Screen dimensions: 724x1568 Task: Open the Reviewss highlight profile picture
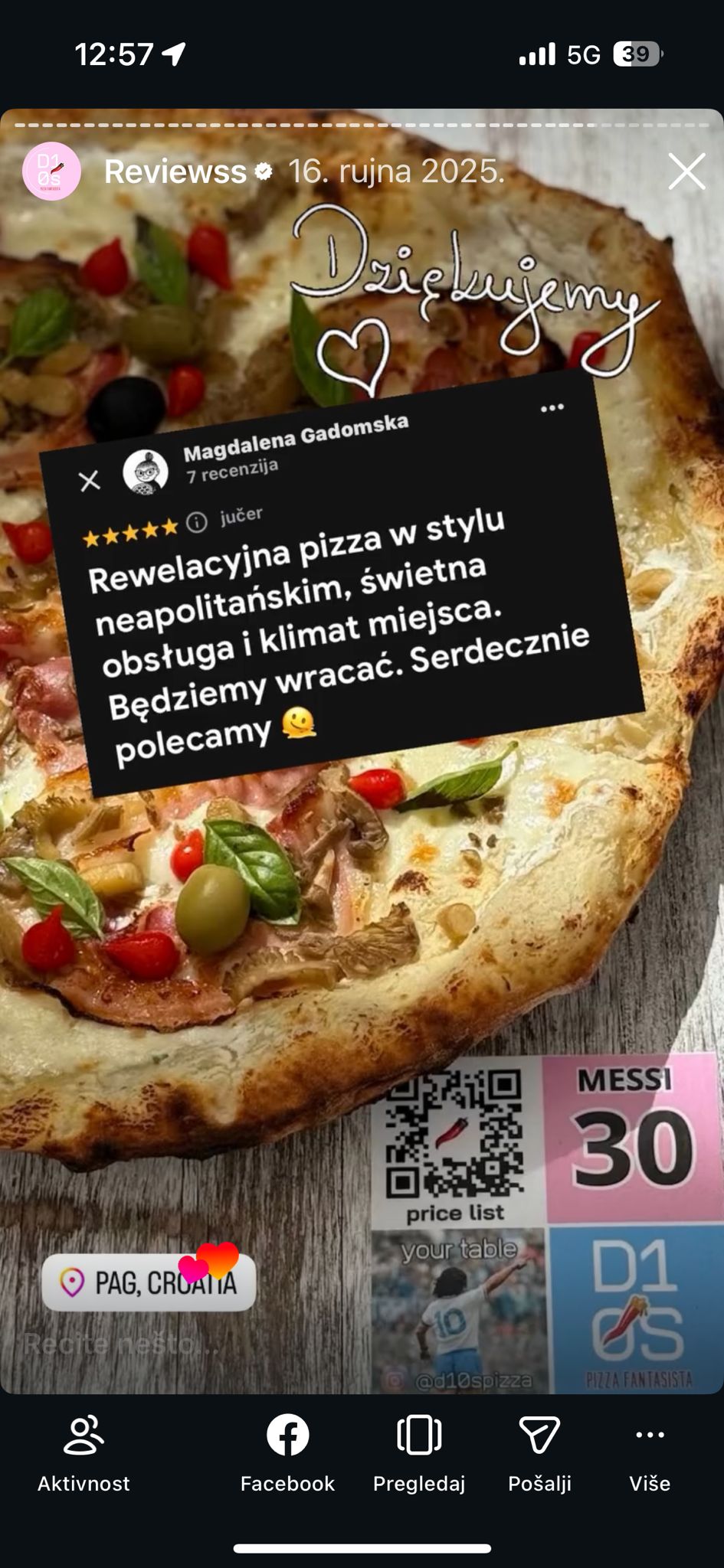coord(51,171)
